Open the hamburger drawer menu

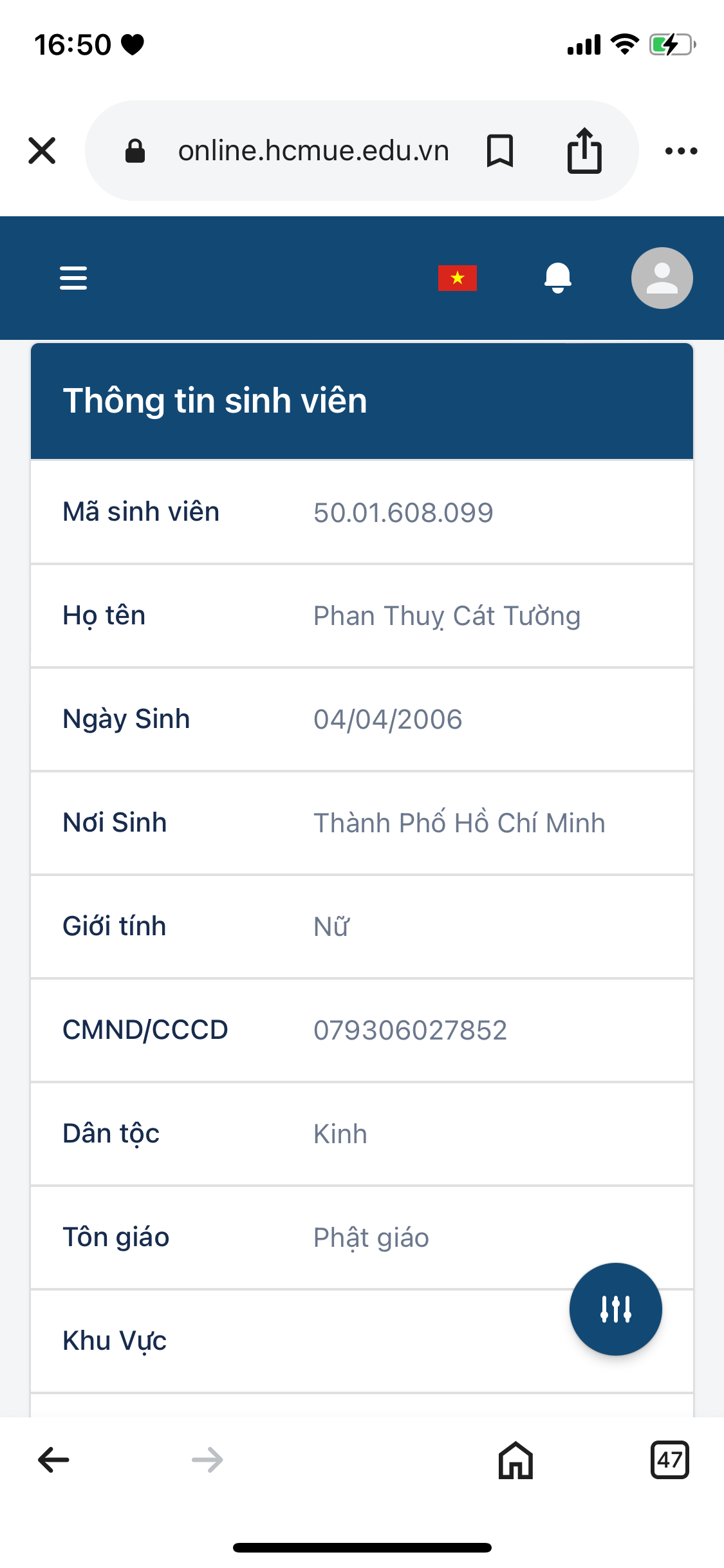click(73, 278)
